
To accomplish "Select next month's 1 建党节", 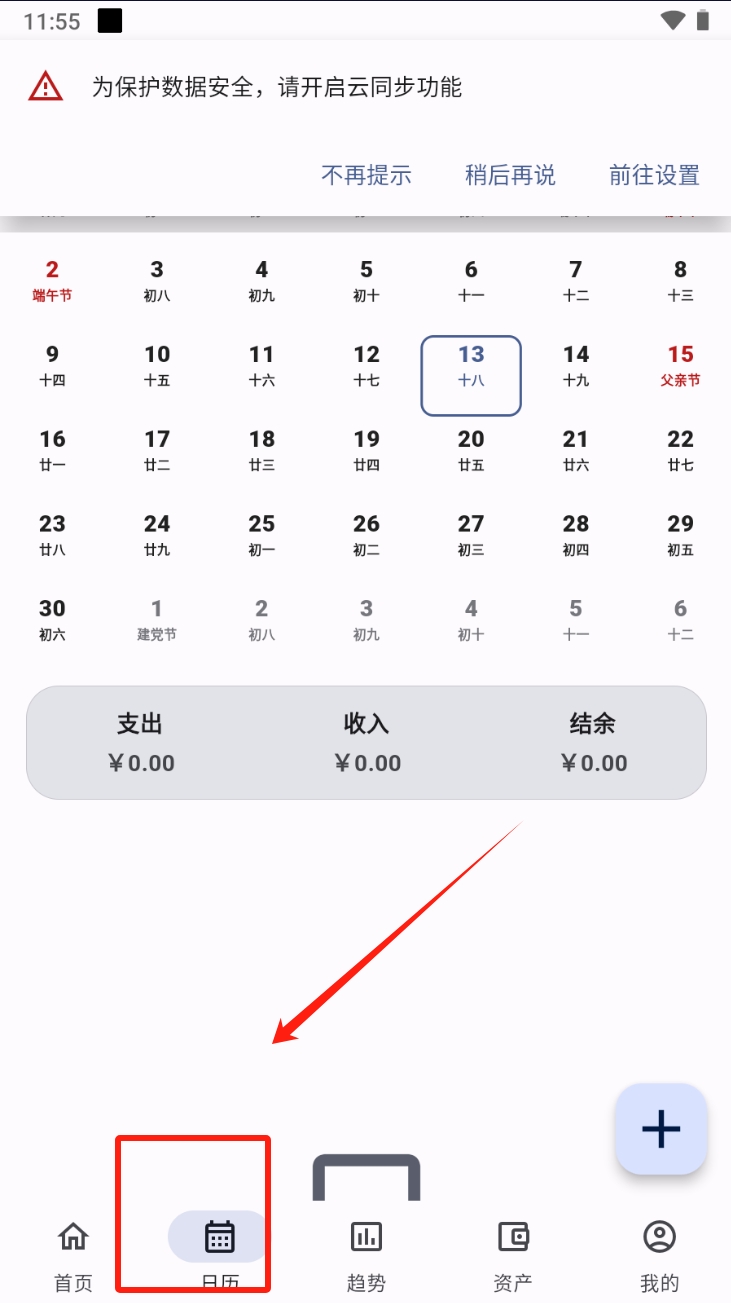I will 157,619.
